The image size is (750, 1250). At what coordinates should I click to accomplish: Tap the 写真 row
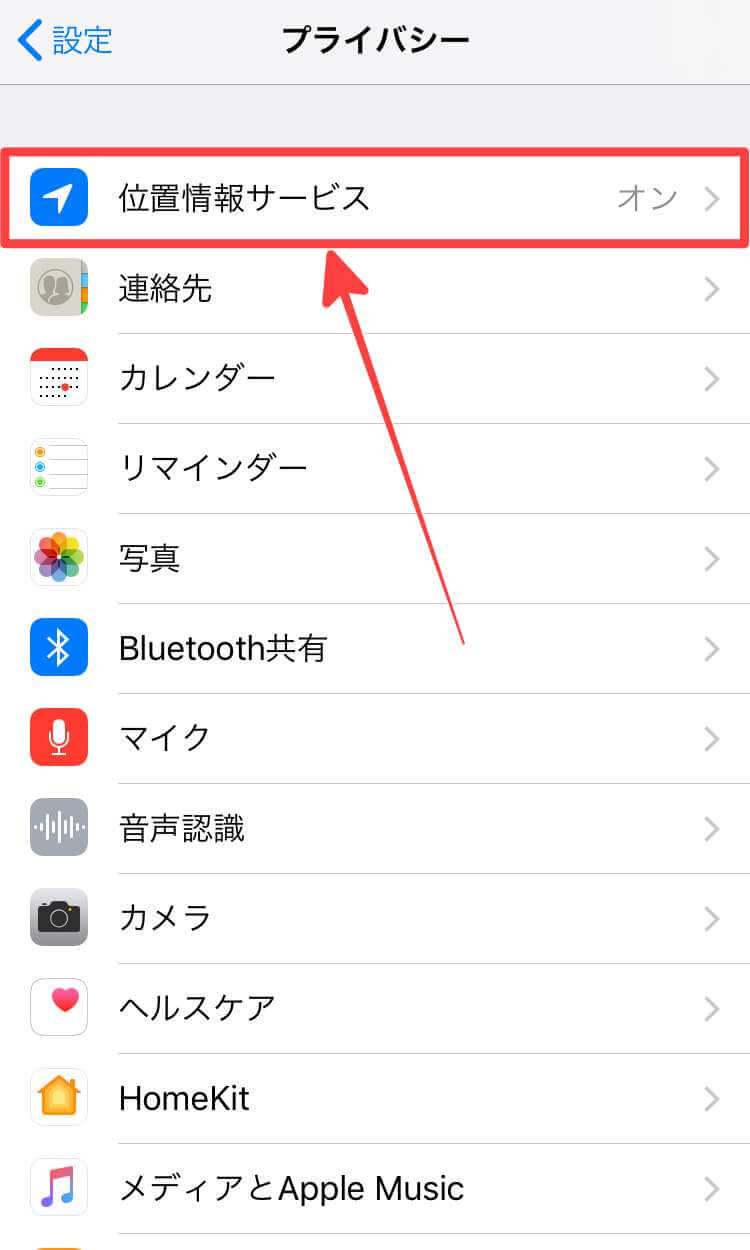pyautogui.click(x=375, y=558)
